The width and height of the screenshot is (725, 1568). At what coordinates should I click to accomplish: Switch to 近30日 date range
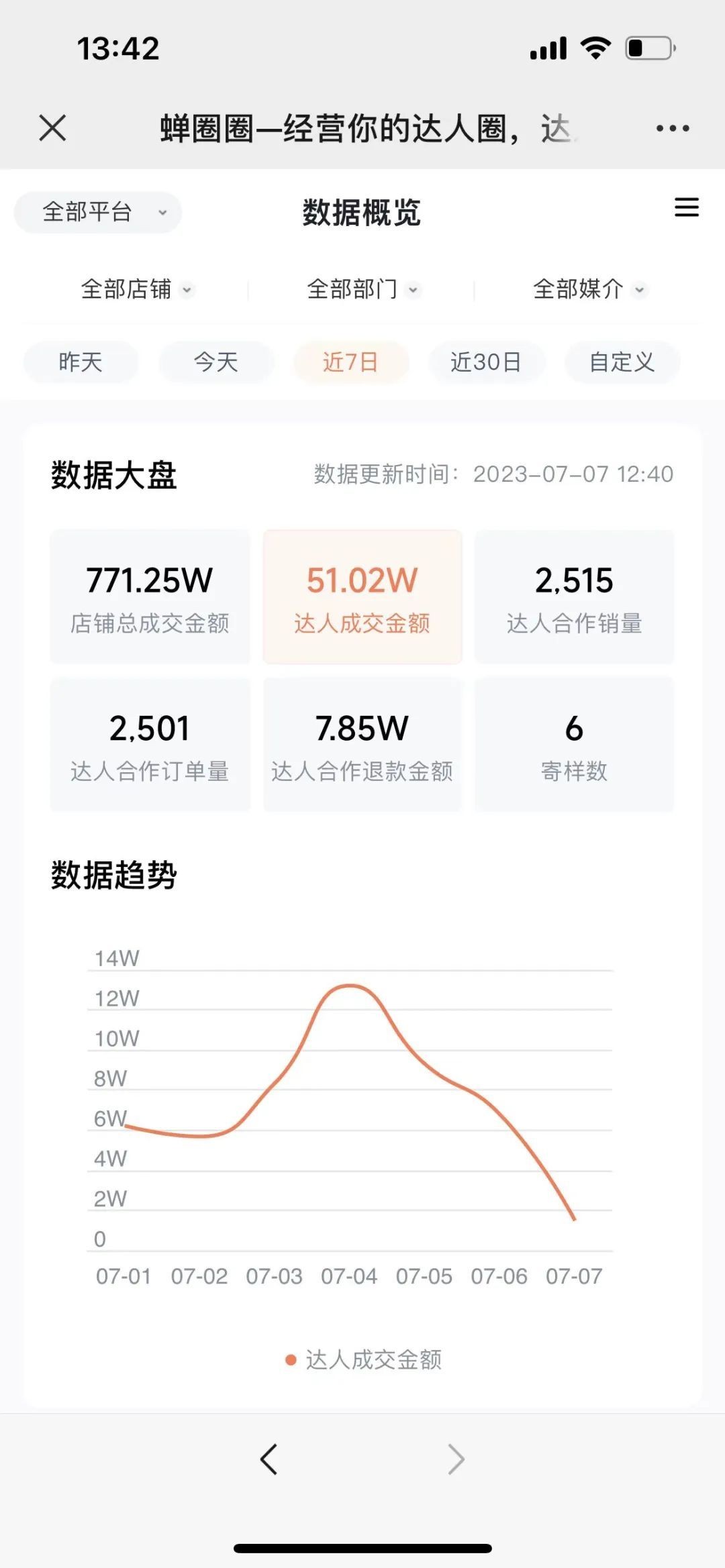pos(487,362)
